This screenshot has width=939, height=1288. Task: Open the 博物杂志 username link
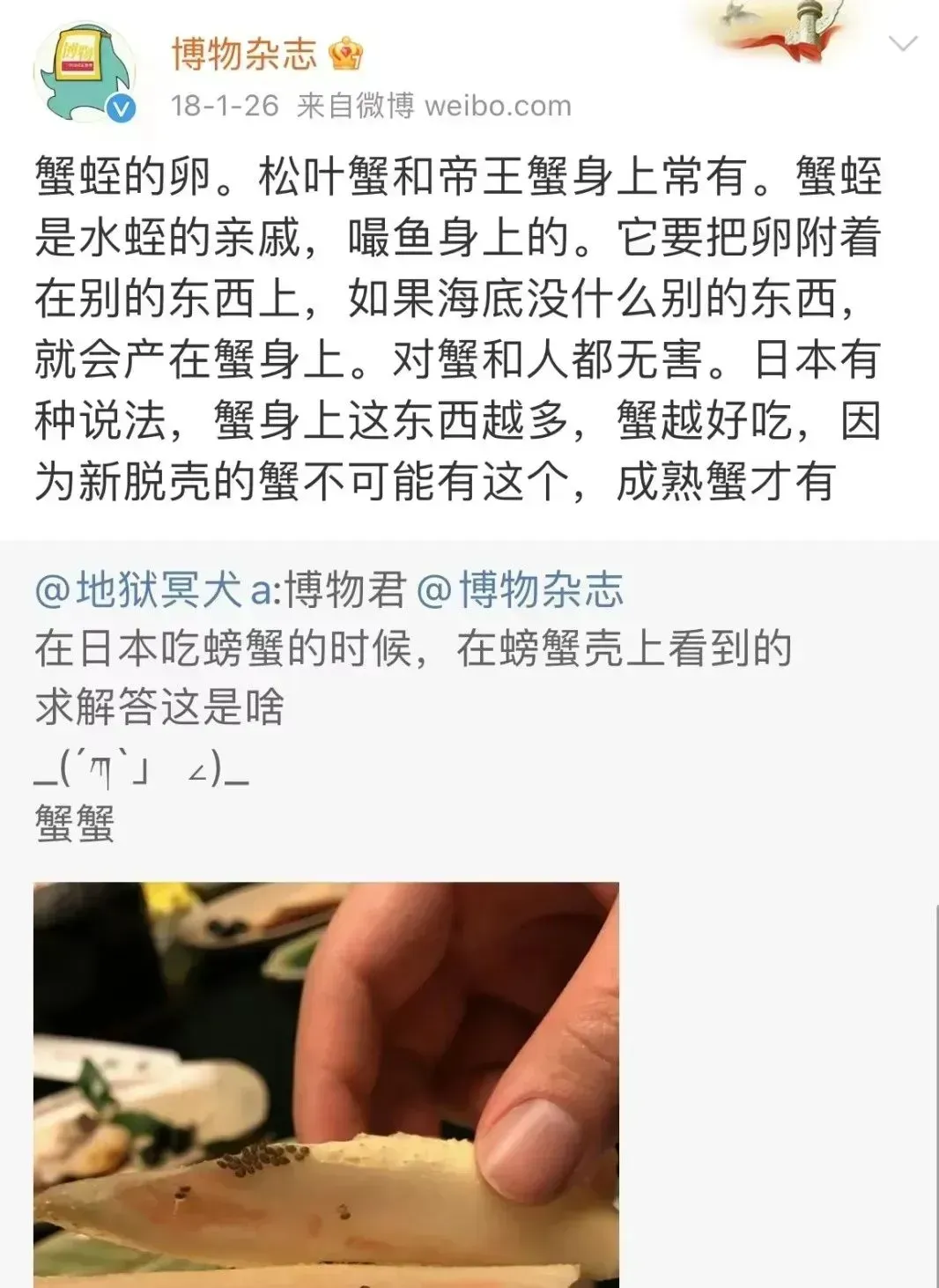point(244,54)
